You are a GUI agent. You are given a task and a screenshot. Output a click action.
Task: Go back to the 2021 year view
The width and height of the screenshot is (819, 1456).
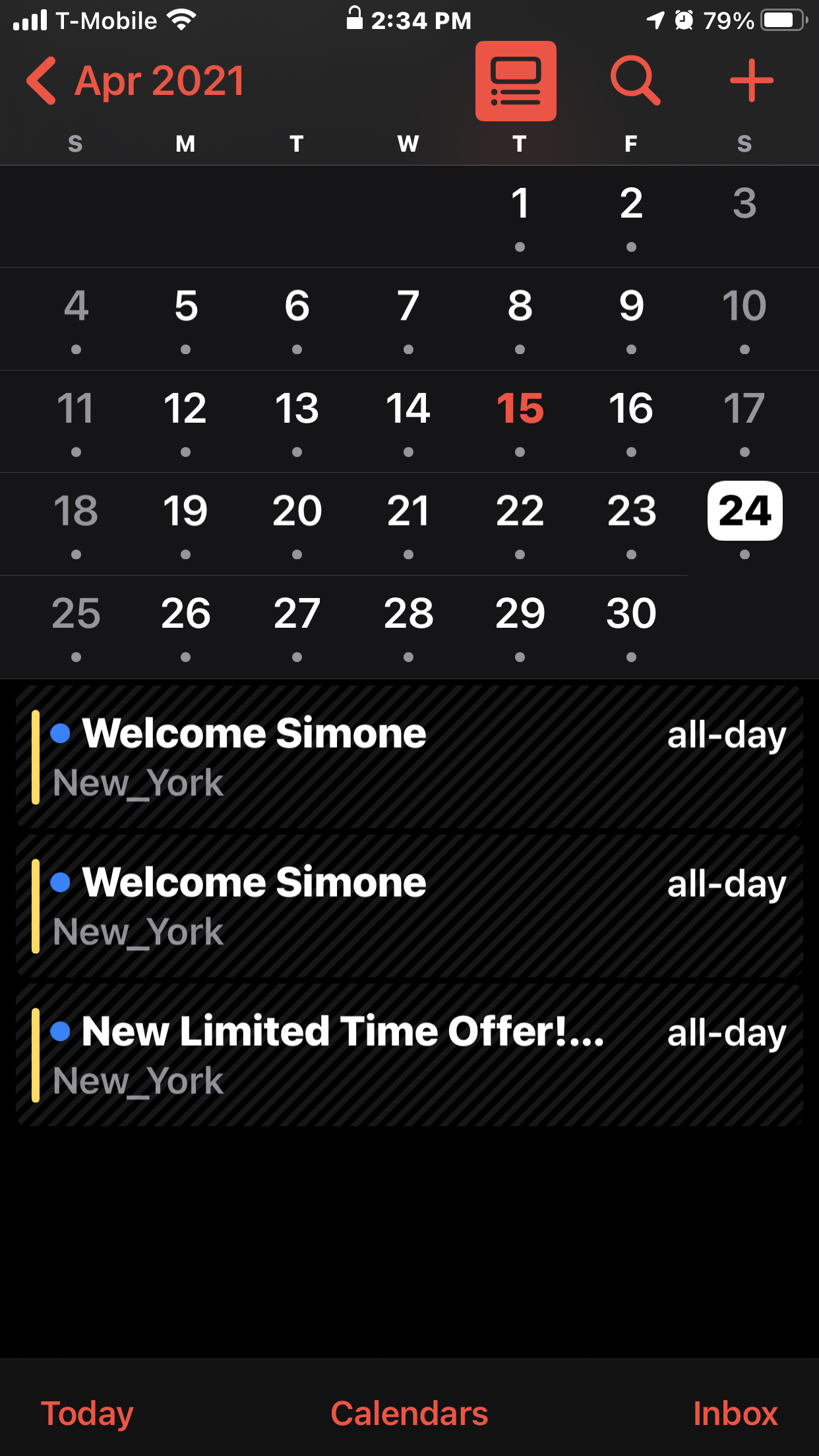(x=135, y=81)
